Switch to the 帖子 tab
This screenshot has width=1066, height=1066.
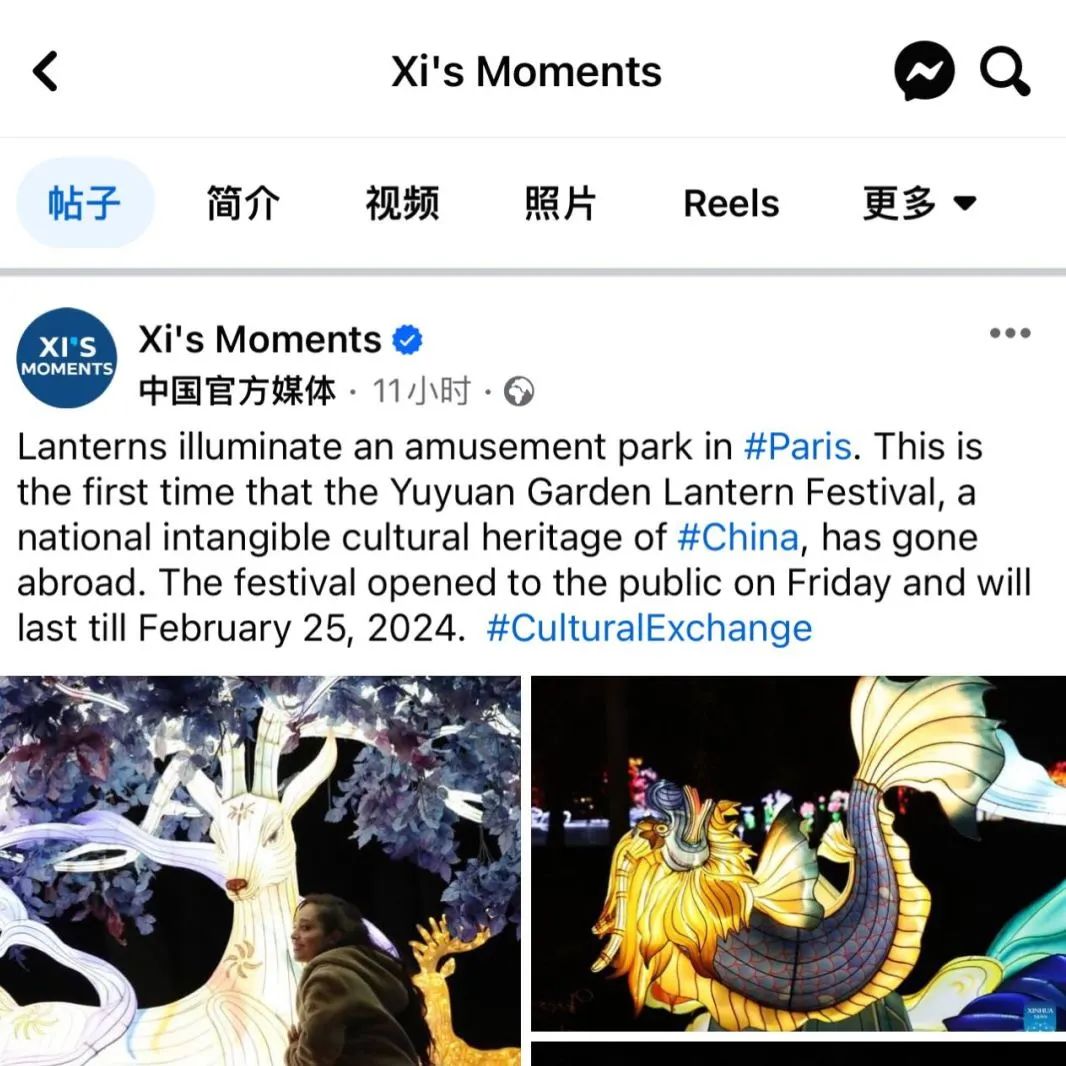point(84,203)
